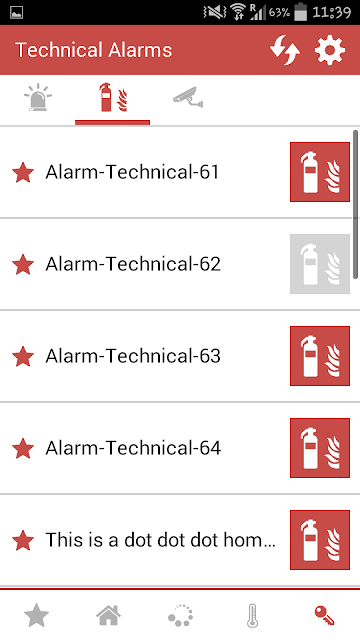The height and width of the screenshot is (640, 360).
Task: Go to the favorites star in bottom navigation
Action: (36, 616)
